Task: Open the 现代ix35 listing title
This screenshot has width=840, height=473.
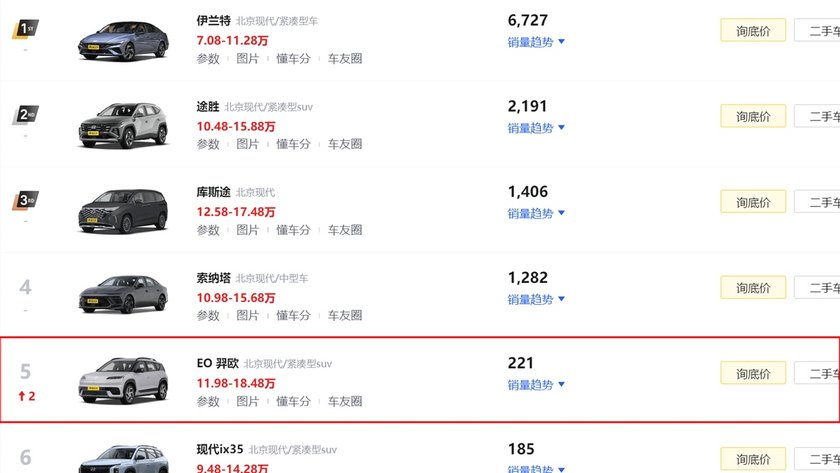Action: [220, 449]
